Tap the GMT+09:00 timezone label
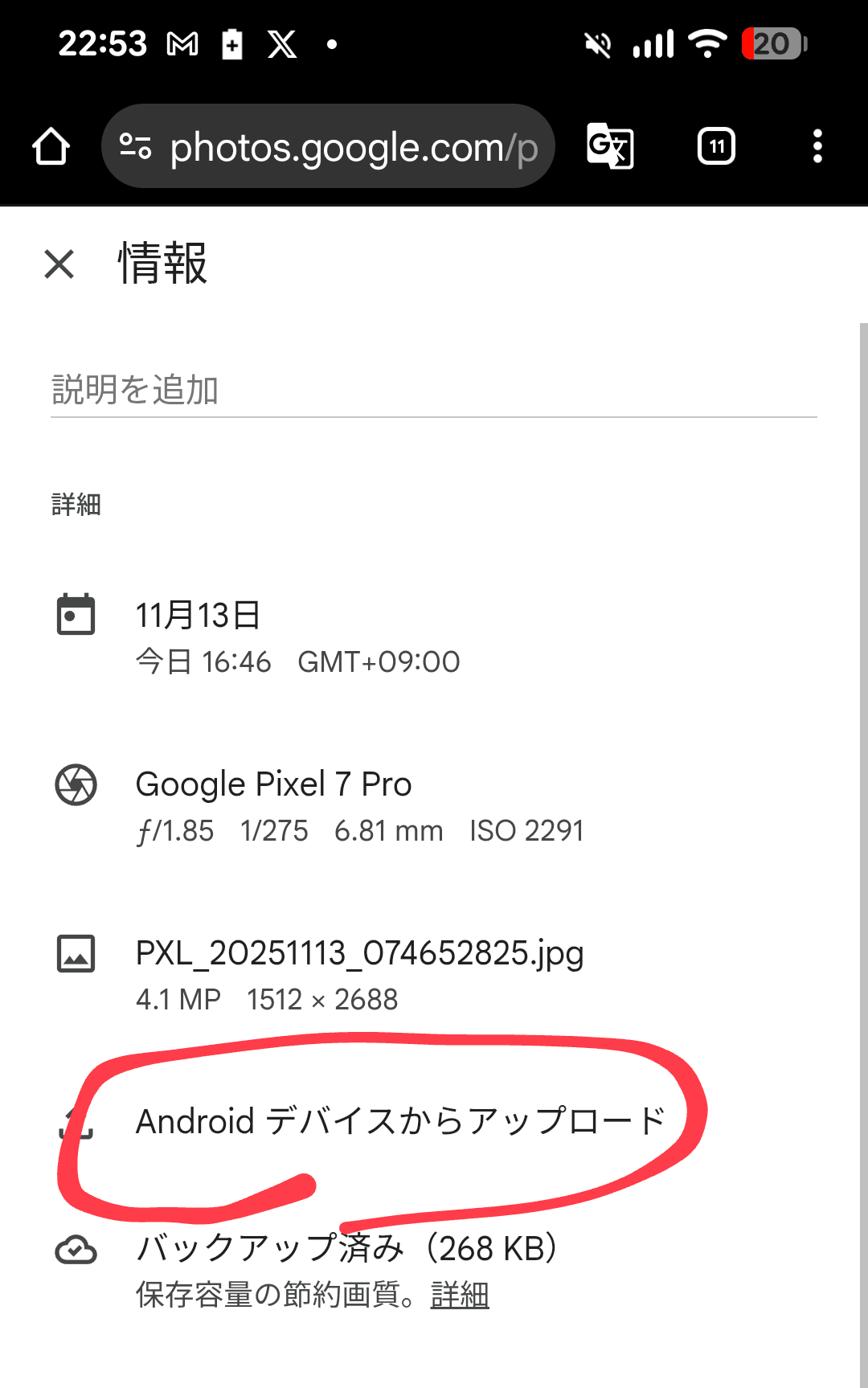Image resolution: width=868 pixels, height=1388 pixels. click(x=379, y=661)
